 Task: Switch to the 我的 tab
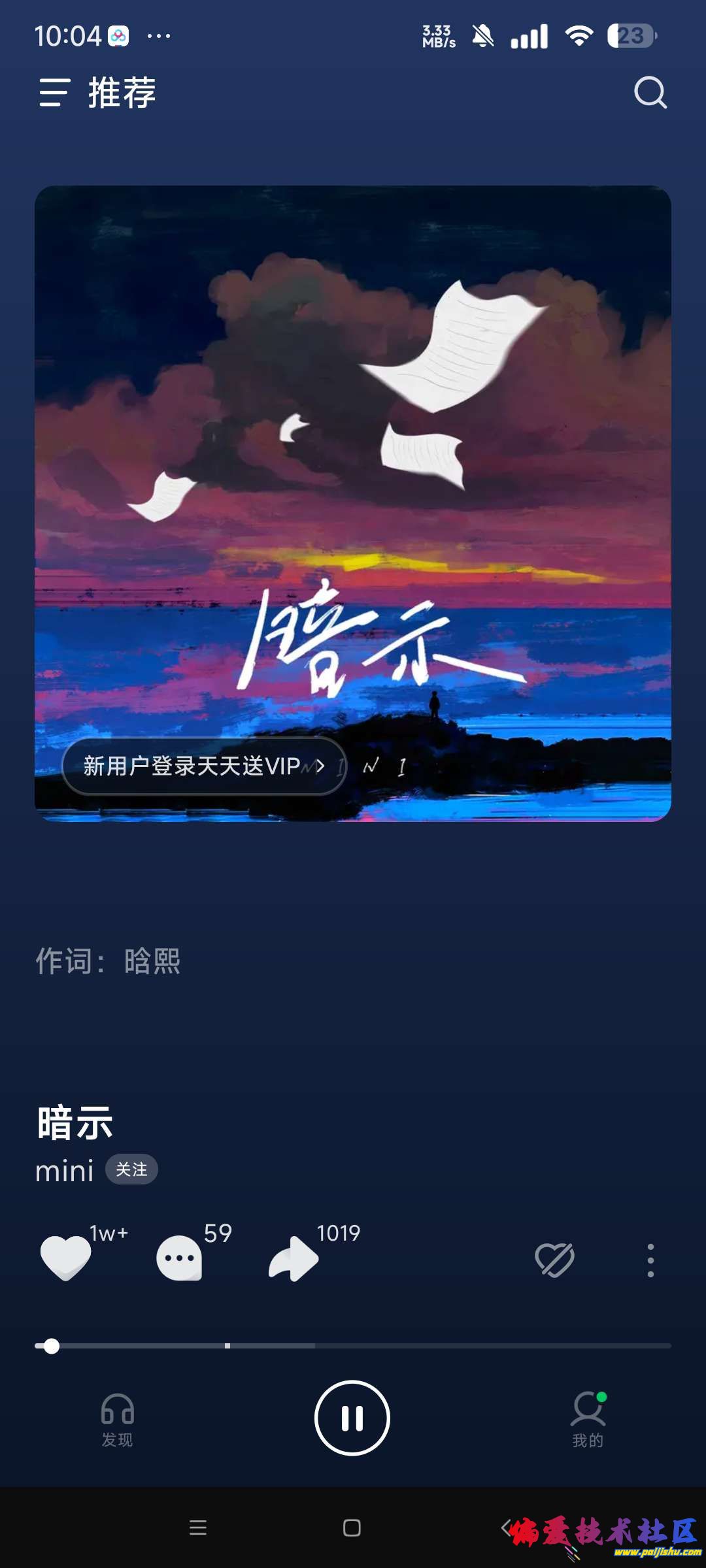tap(588, 1420)
